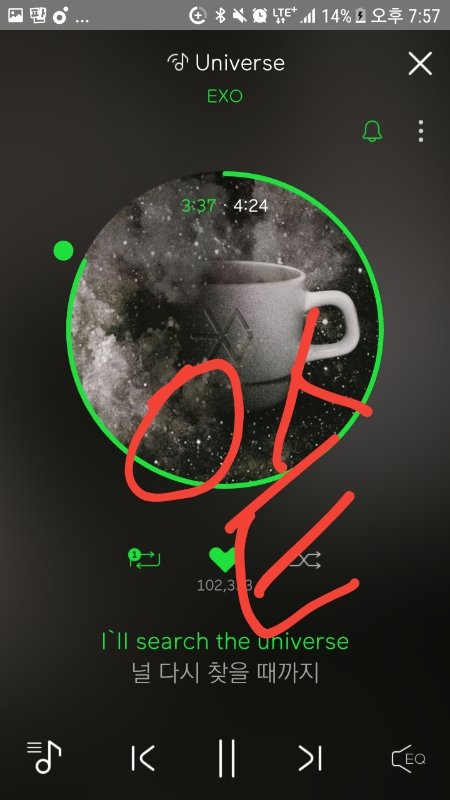450x800 pixels.
Task: Skip to the next track
Action: [310, 758]
